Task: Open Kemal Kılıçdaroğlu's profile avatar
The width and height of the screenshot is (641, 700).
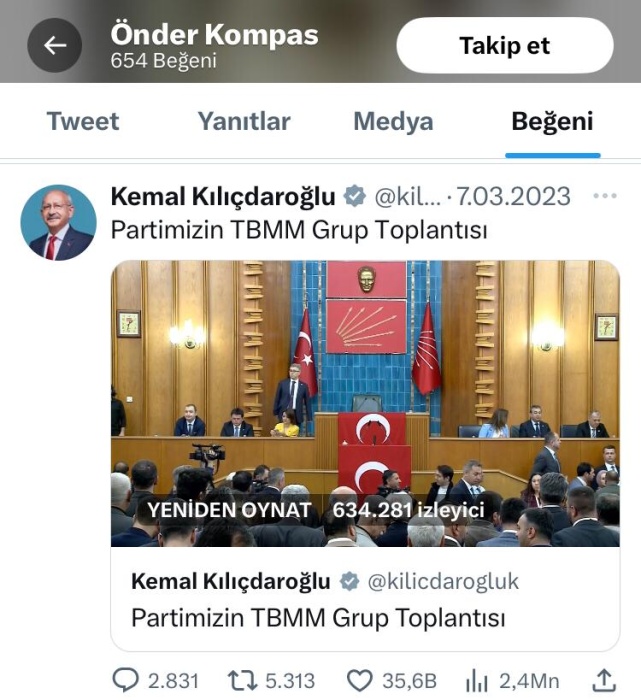Action: 59,222
